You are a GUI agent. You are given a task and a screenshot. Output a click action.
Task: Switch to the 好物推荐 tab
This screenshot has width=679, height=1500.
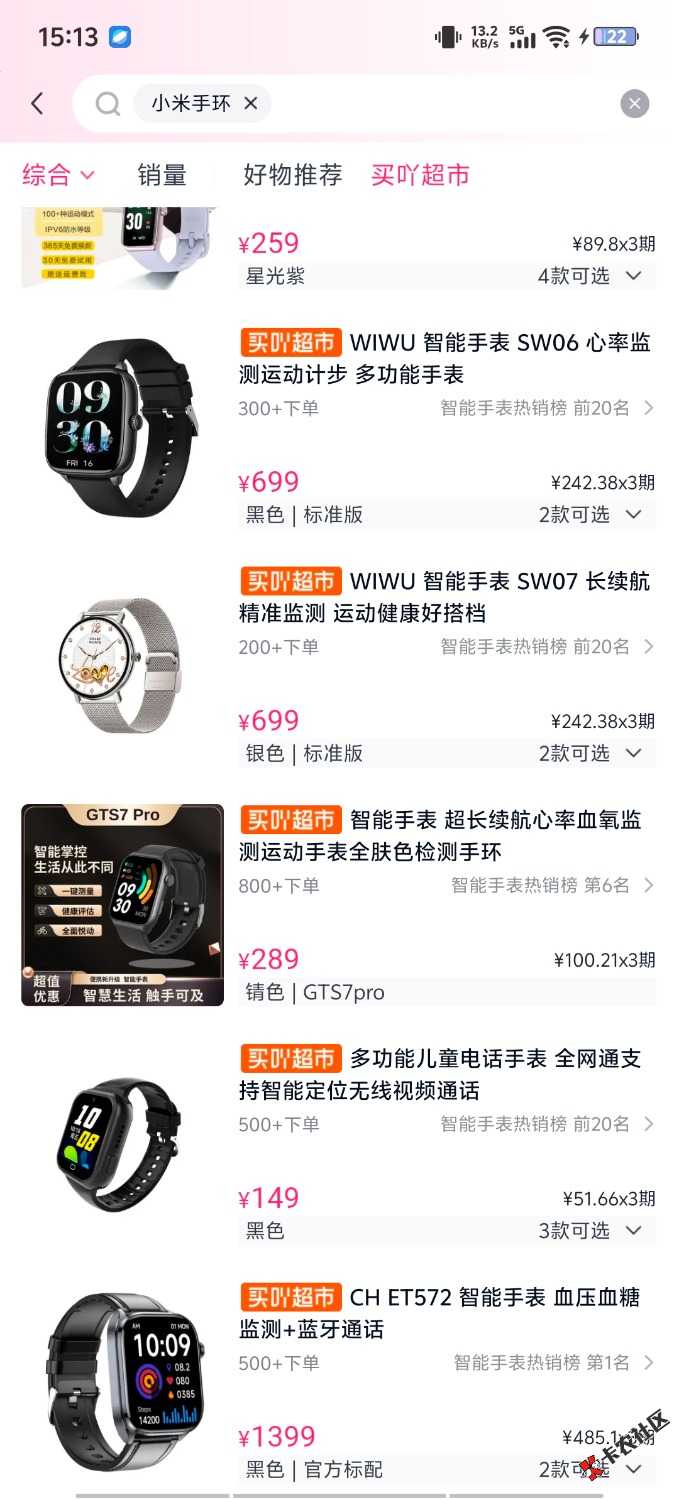click(x=292, y=176)
